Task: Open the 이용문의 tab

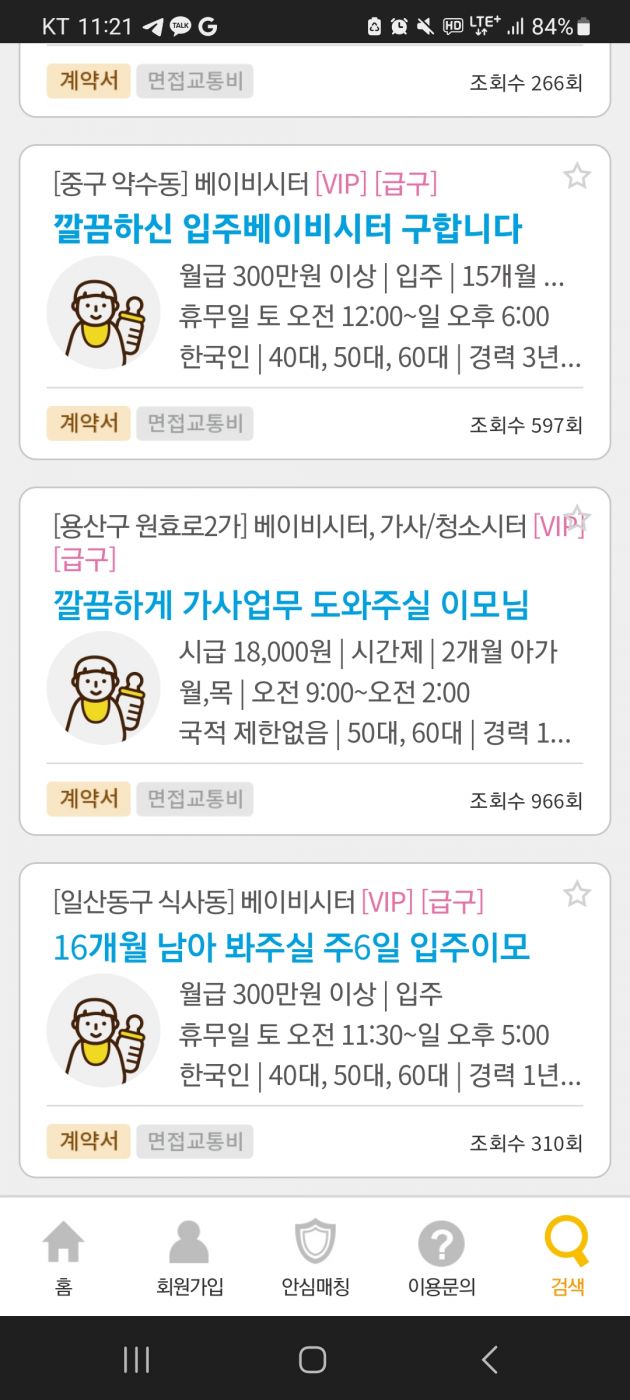Action: click(441, 1257)
